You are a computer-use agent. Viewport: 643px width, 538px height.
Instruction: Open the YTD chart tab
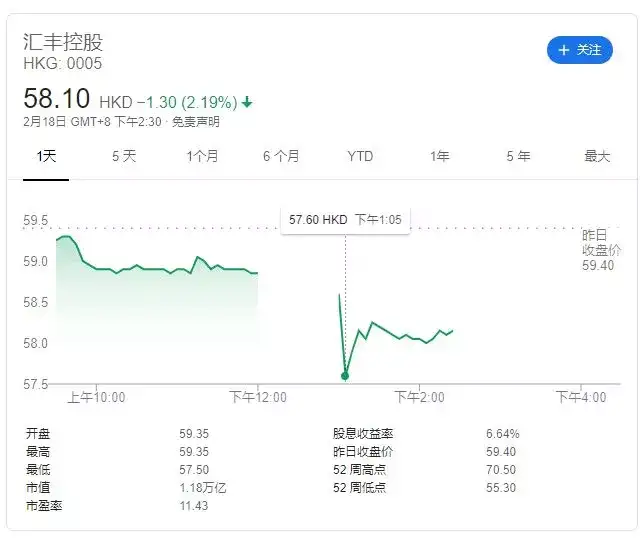point(360,157)
